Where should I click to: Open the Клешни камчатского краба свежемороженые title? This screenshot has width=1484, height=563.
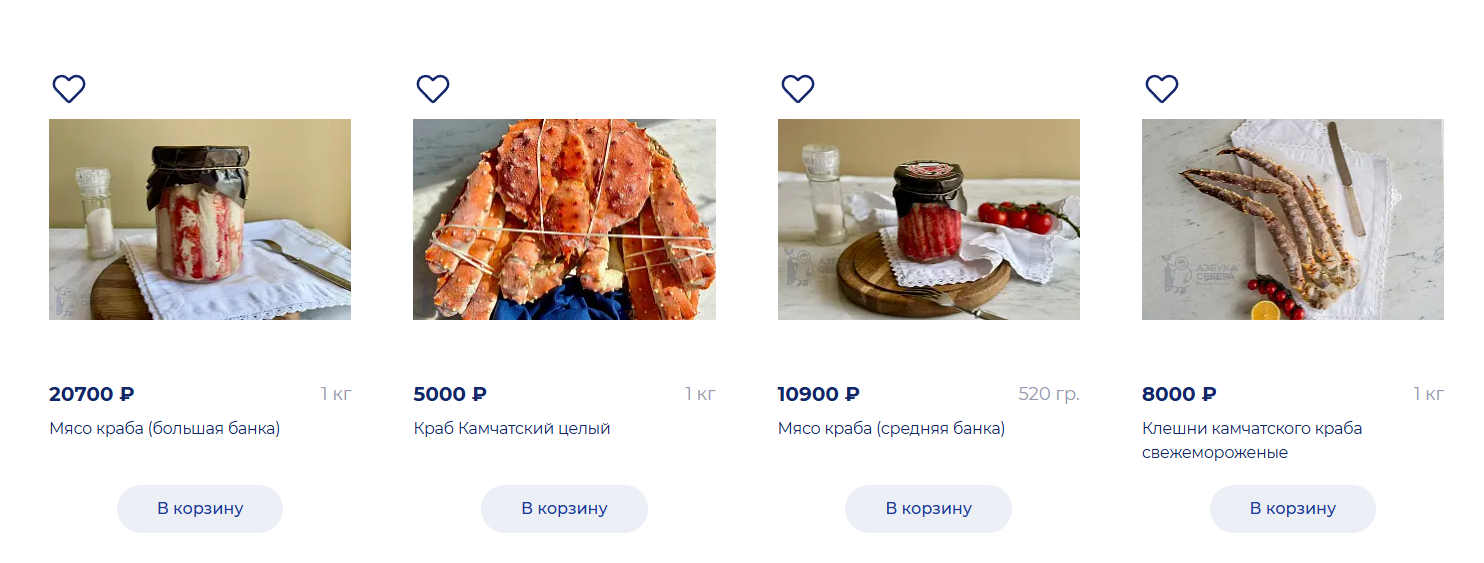(1251, 440)
